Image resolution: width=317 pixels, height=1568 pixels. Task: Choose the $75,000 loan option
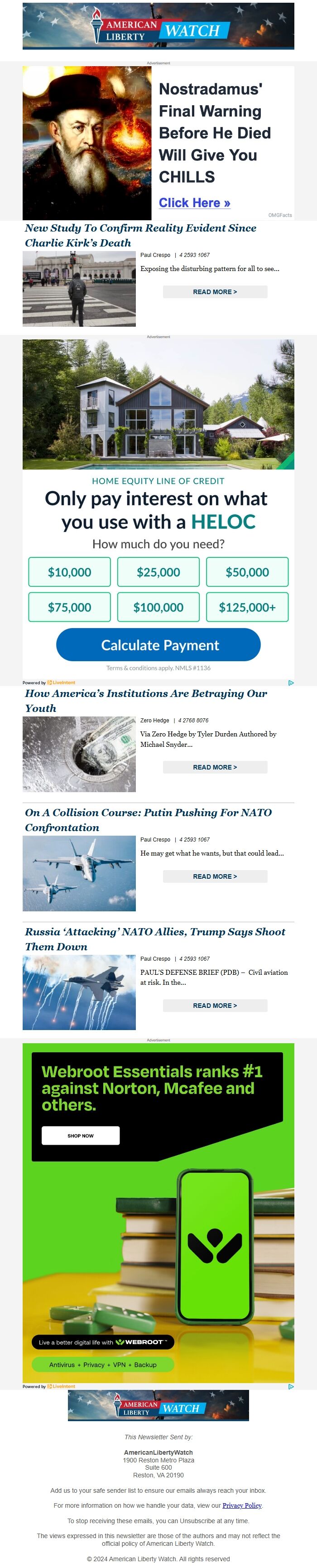tap(69, 607)
